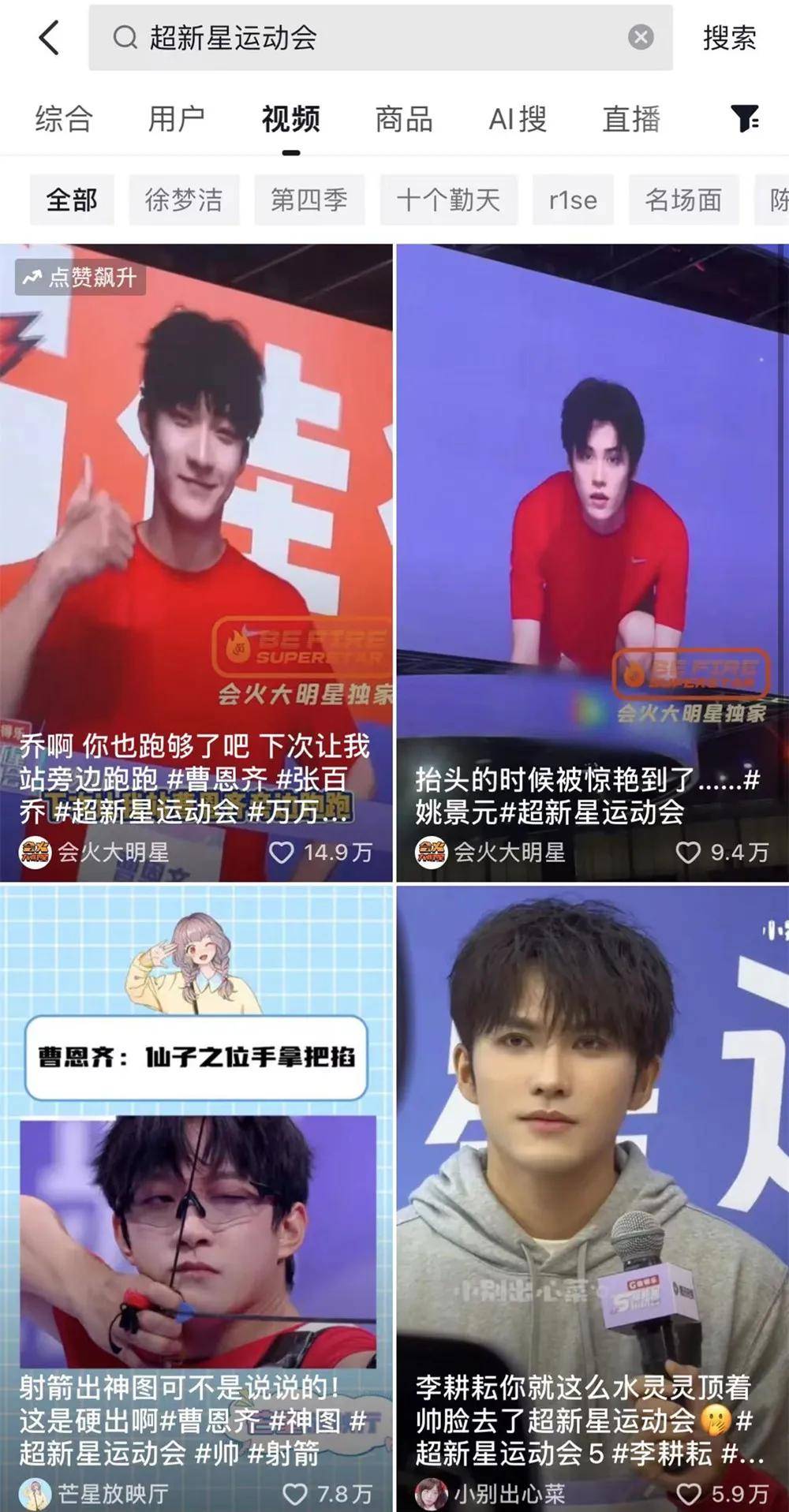789x1512 pixels.
Task: Select the 名场面 chip
Action: (683, 200)
